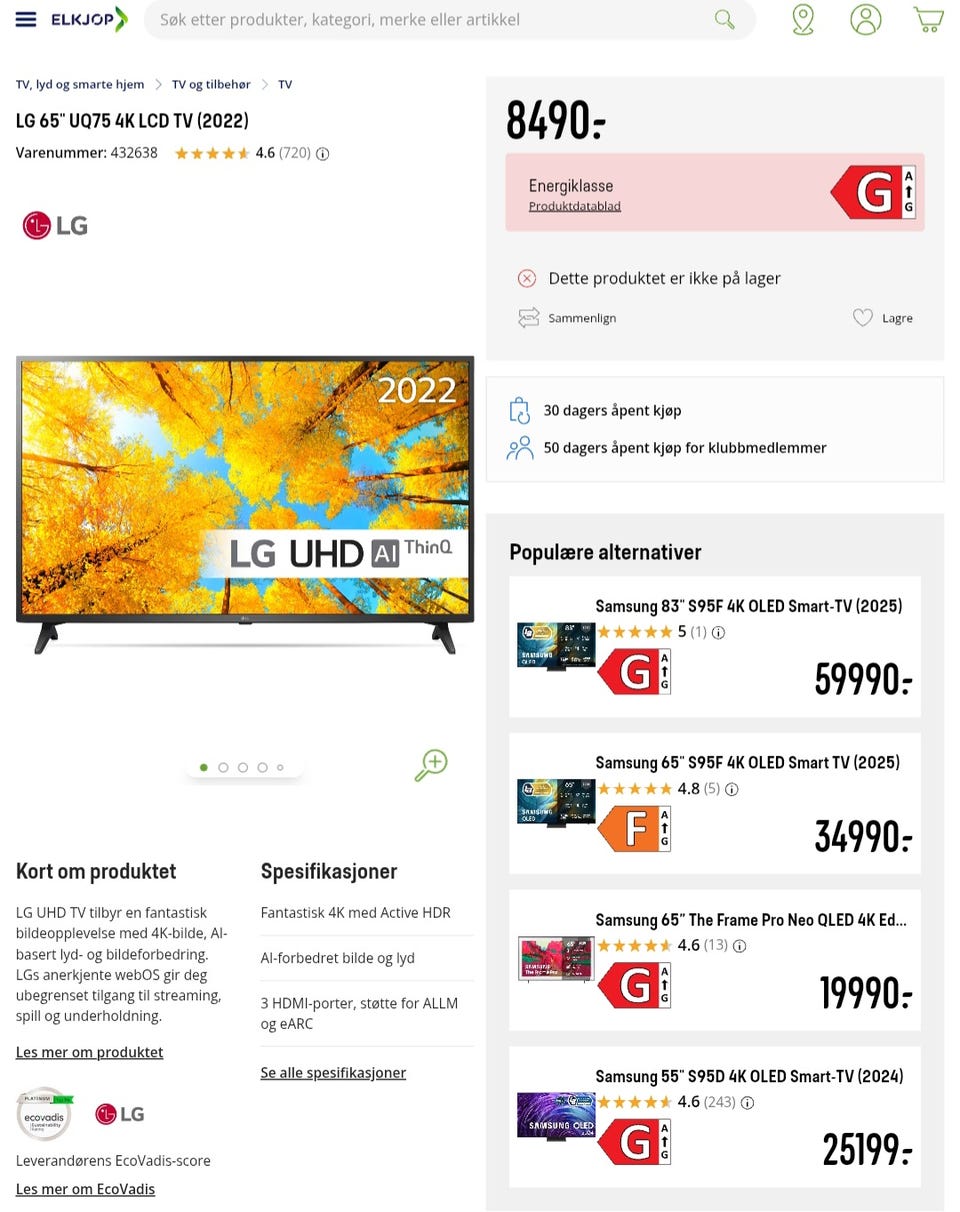The width and height of the screenshot is (960, 1212).
Task: Select the fourth image carousel dot
Action: click(261, 767)
